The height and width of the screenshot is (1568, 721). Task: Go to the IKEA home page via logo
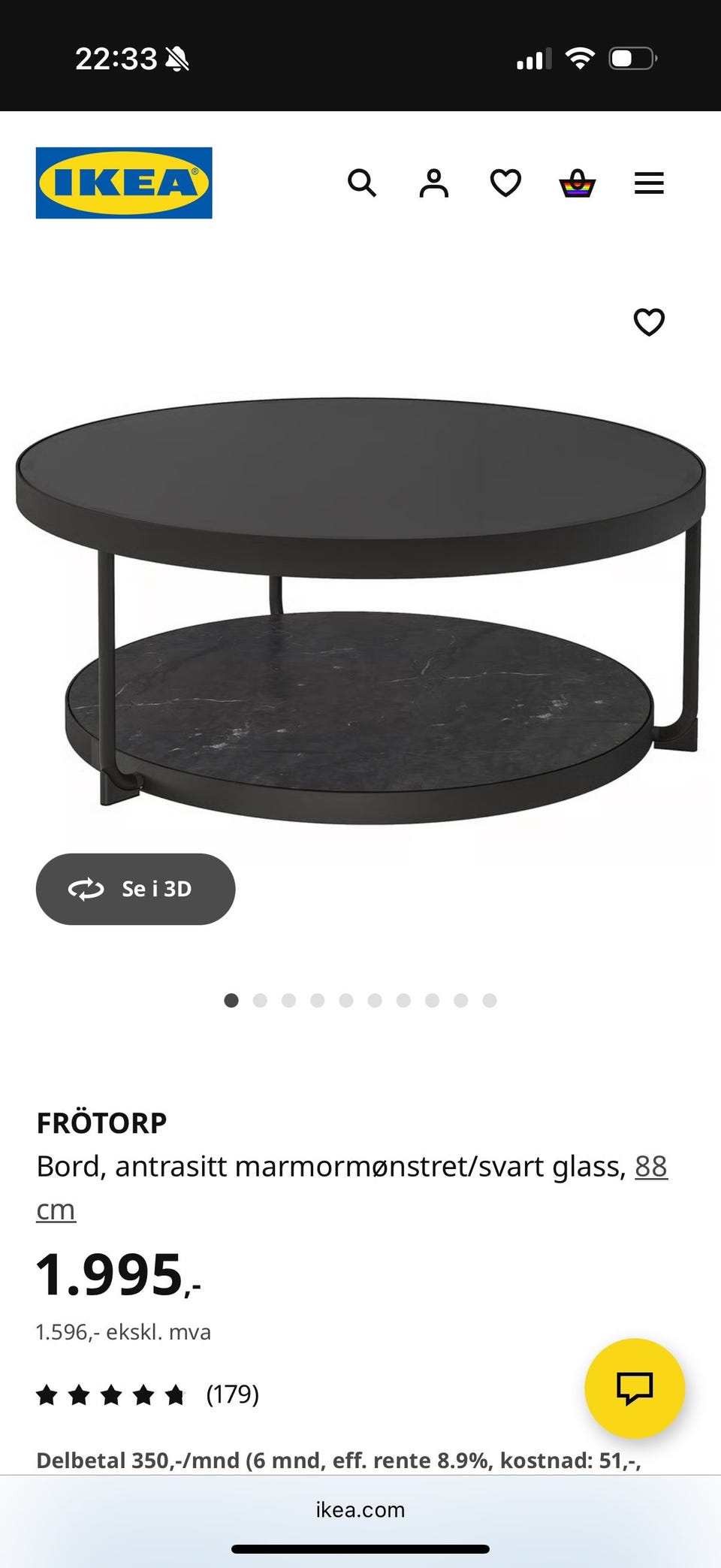tap(124, 183)
